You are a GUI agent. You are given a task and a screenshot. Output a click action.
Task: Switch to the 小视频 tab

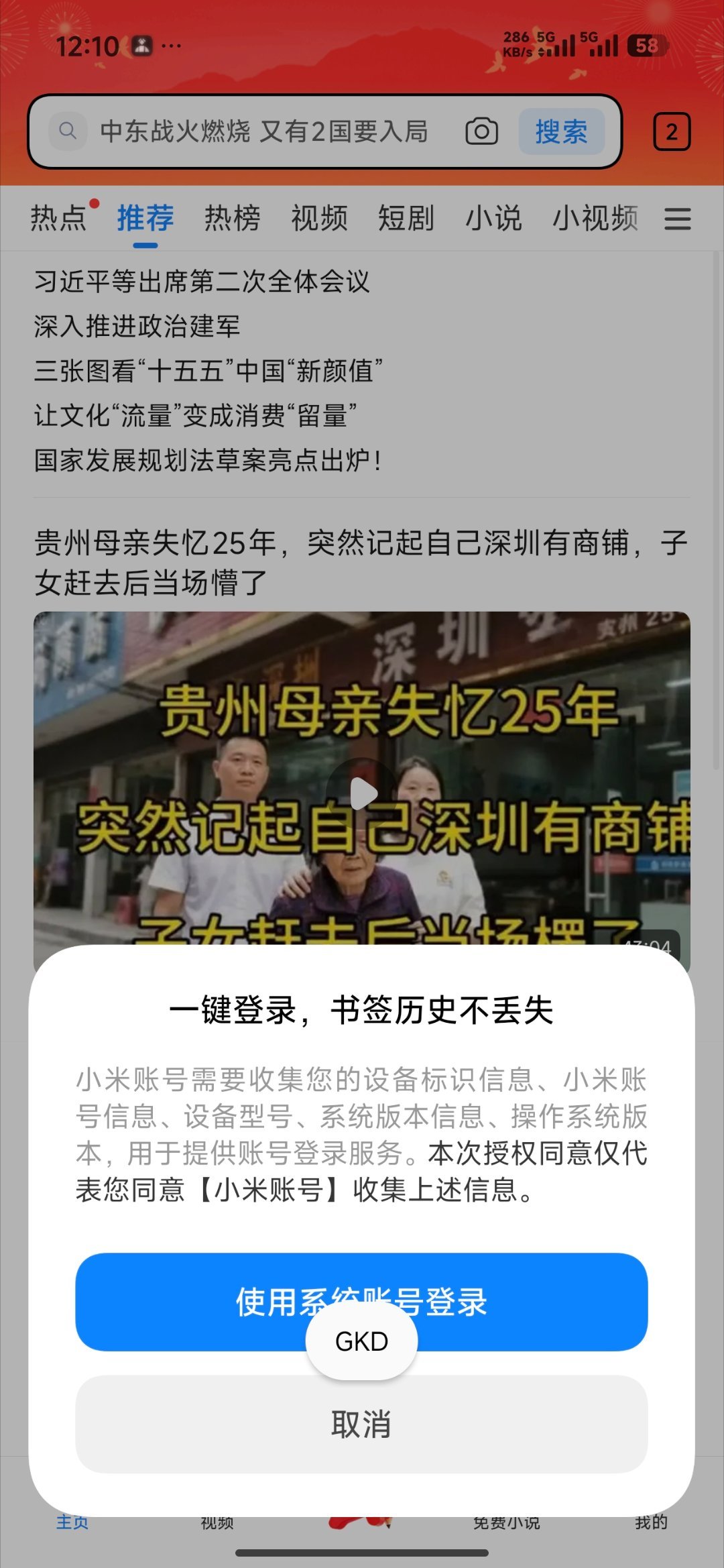click(x=595, y=218)
